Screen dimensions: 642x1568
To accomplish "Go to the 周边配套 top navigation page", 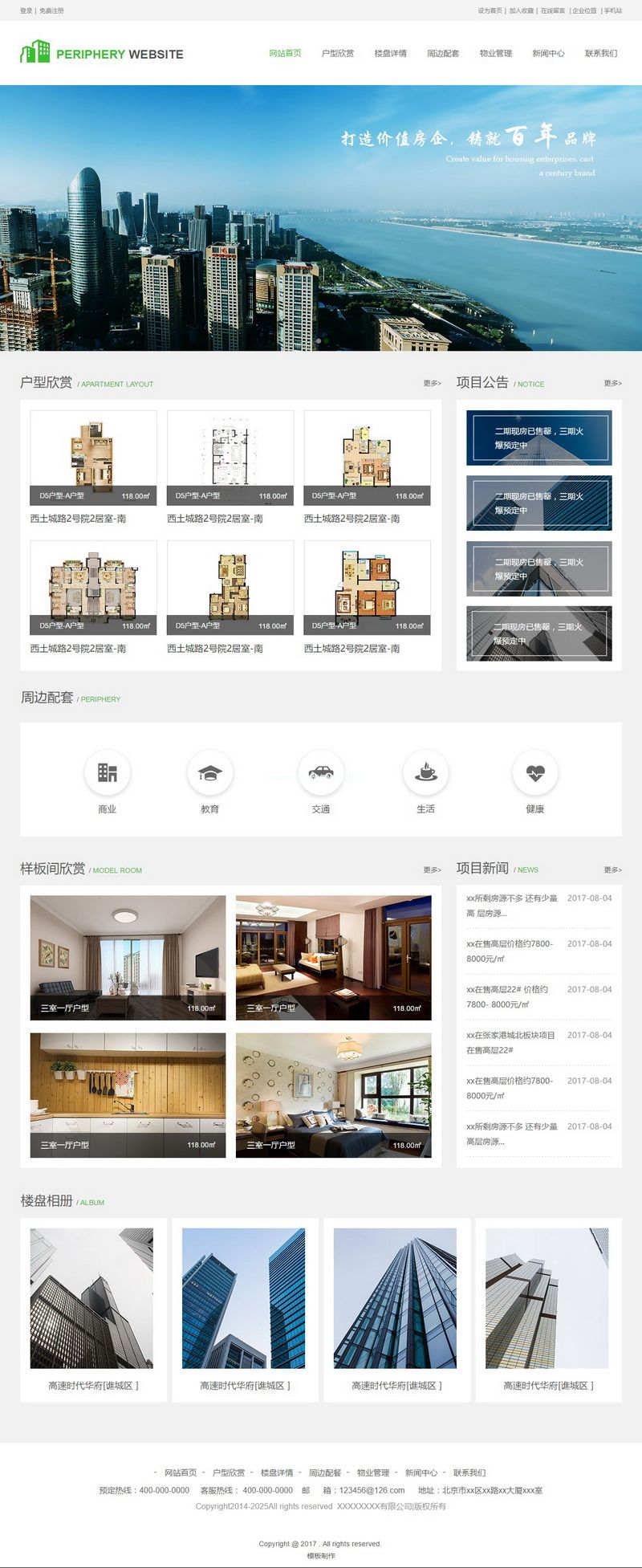I will pos(443,54).
